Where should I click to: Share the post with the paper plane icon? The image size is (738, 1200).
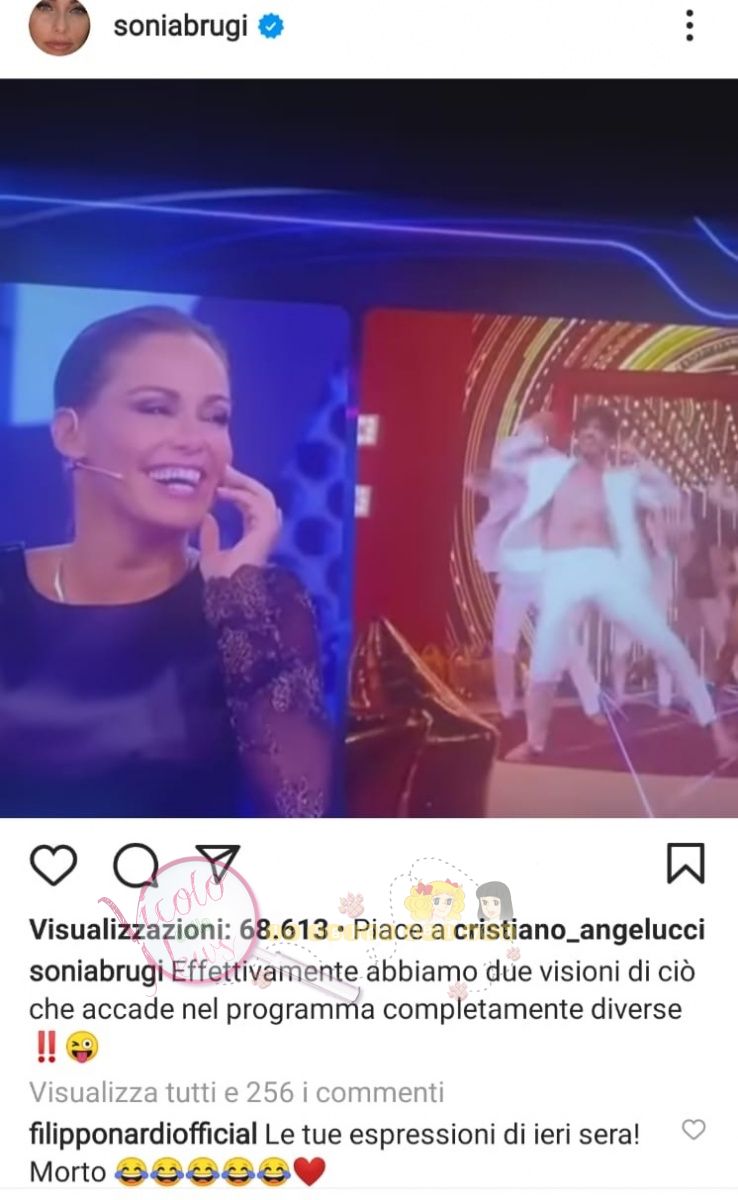(217, 862)
